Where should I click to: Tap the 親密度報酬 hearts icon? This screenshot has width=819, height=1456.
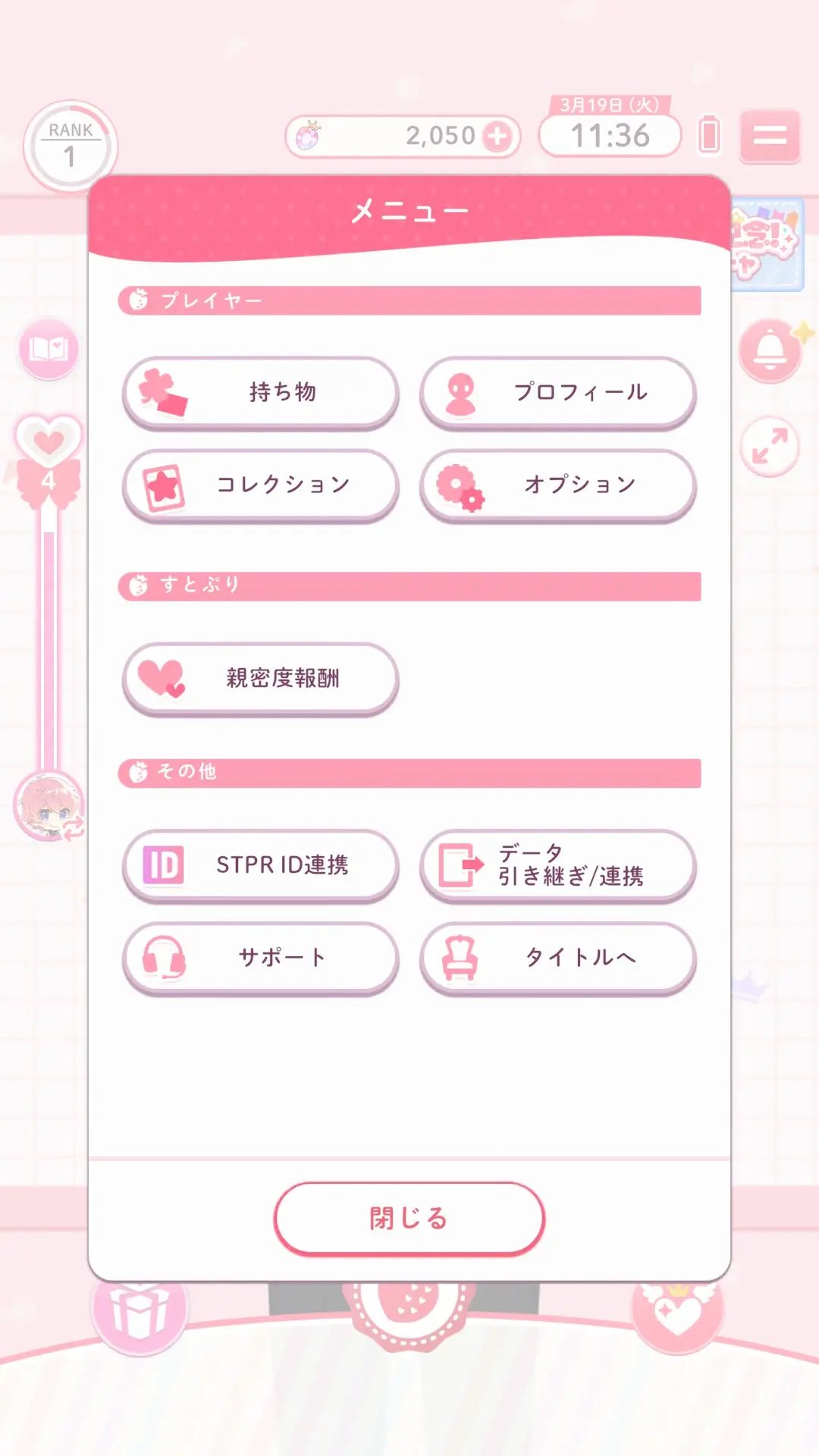[x=262, y=679]
